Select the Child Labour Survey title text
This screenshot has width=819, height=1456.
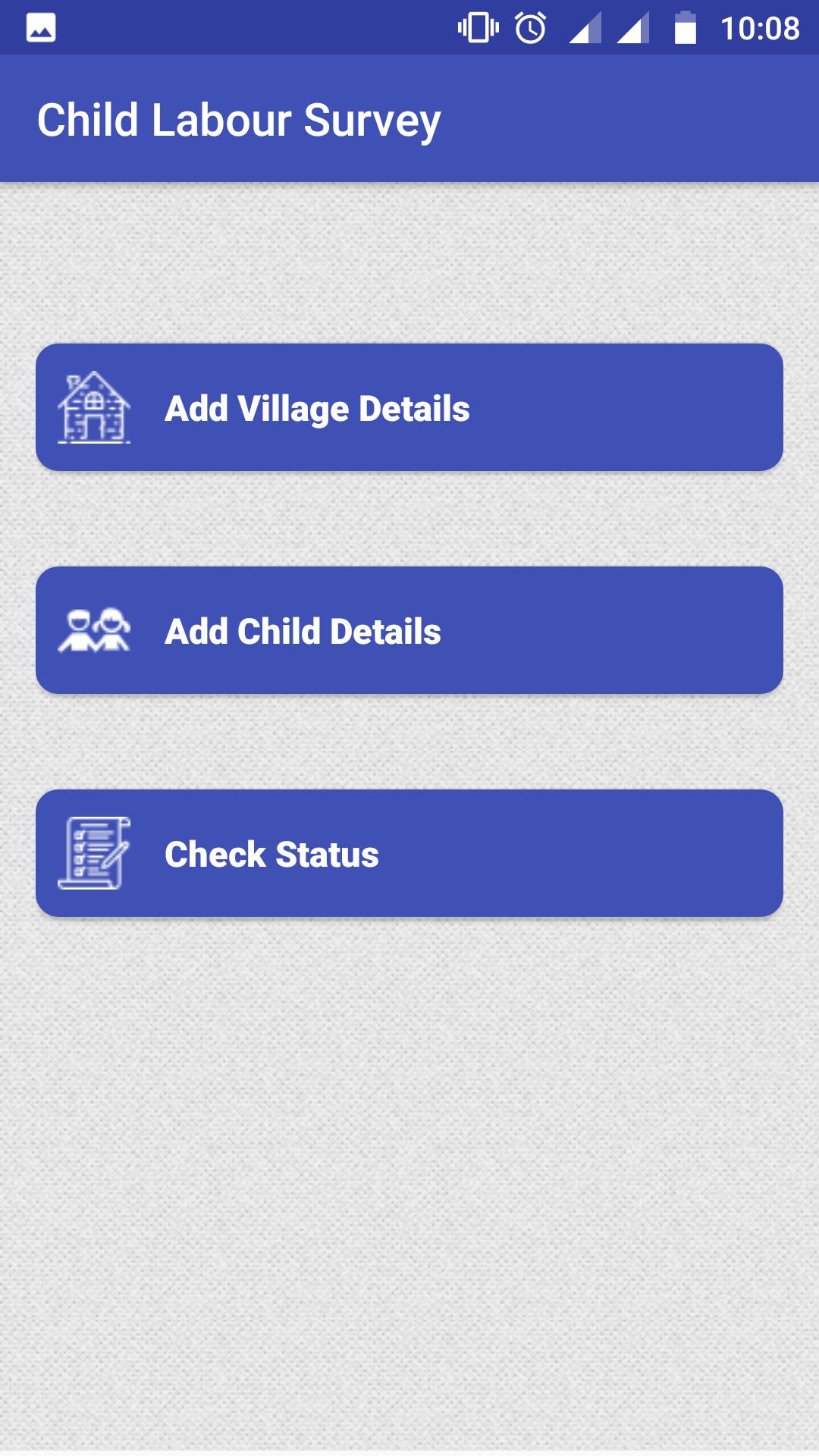click(239, 120)
